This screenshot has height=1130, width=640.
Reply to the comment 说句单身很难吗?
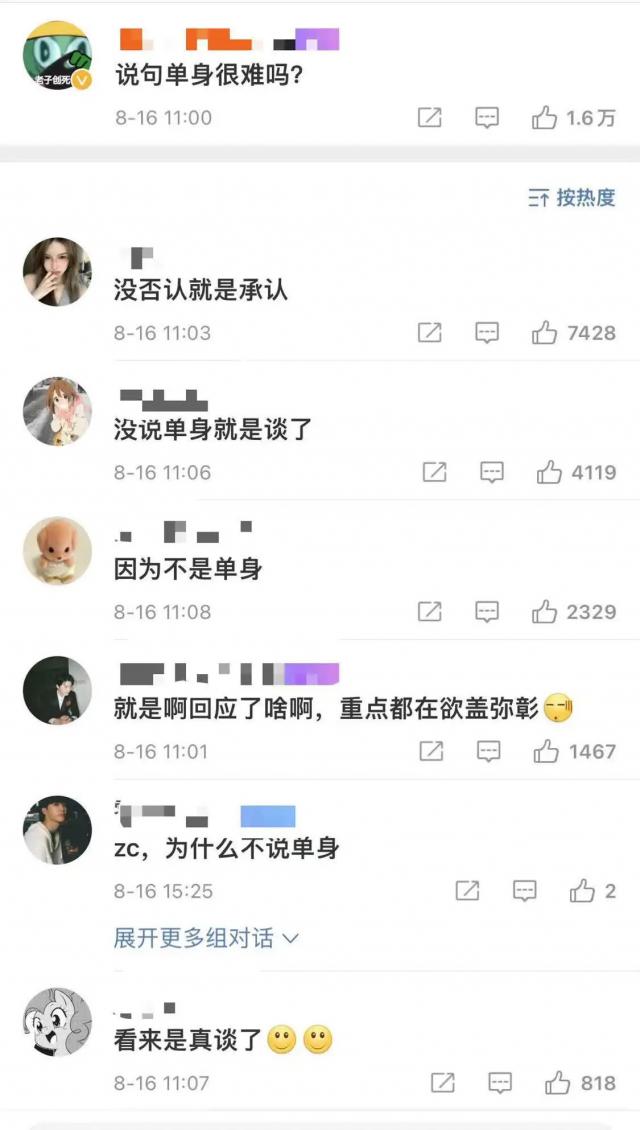[x=487, y=118]
